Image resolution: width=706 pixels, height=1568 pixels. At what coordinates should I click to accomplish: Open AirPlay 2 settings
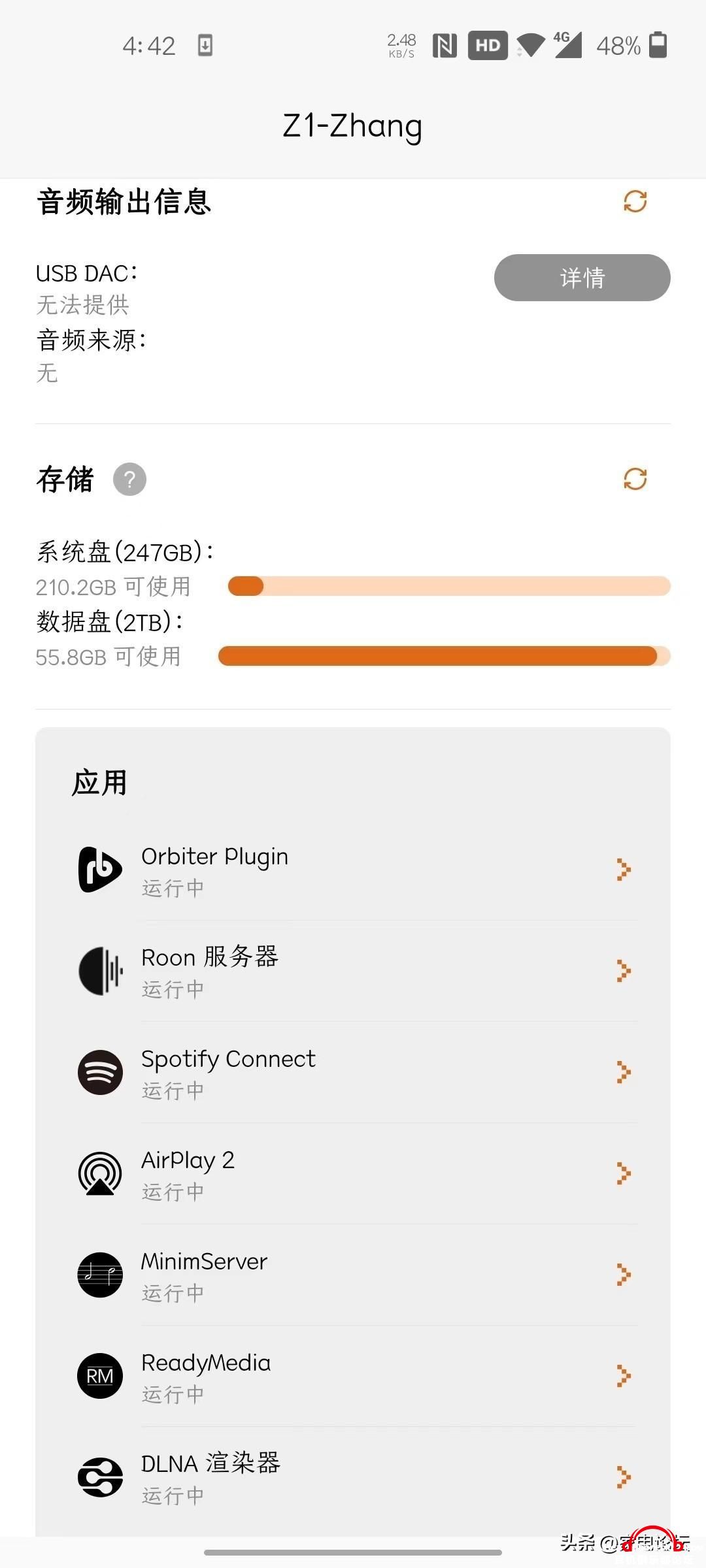click(353, 1174)
